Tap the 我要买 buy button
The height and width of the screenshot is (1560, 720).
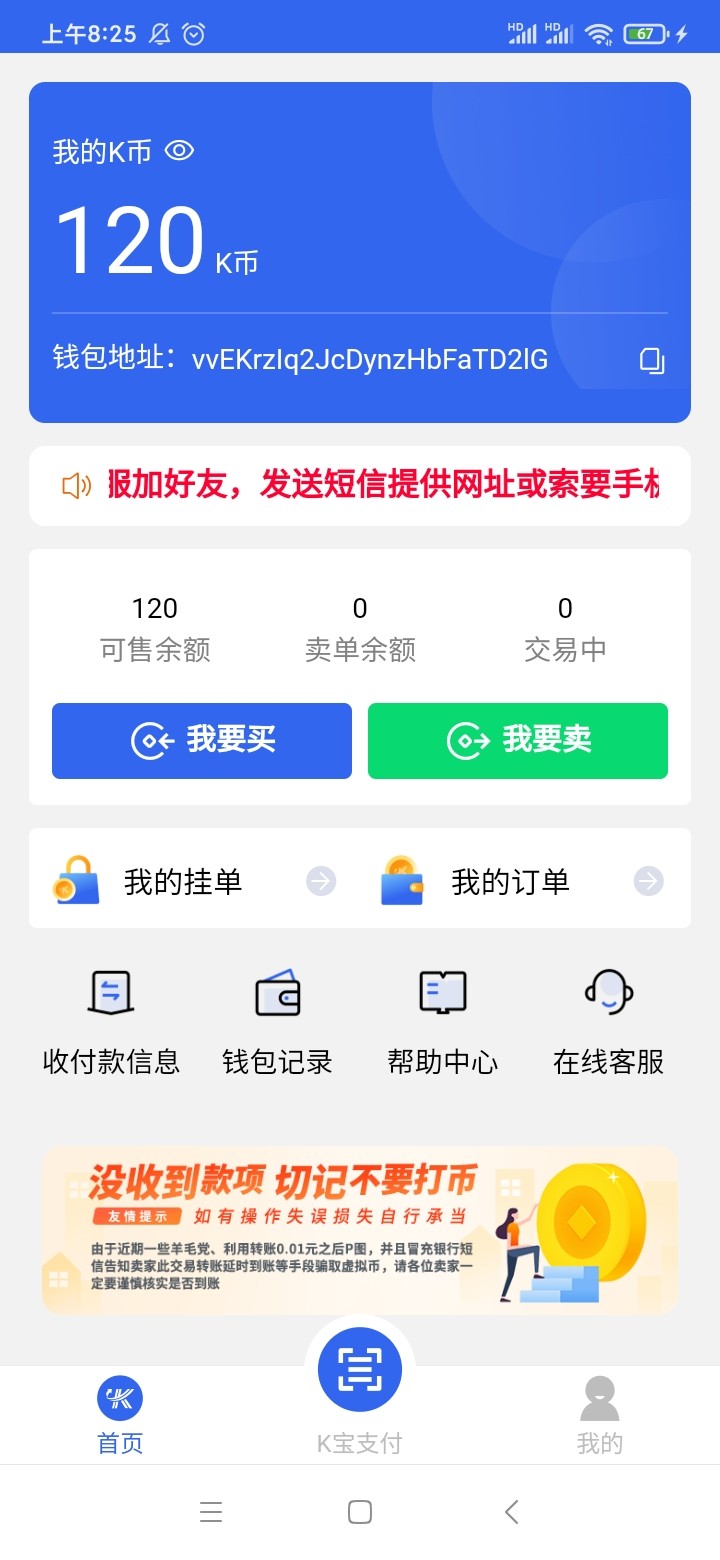[x=201, y=740]
